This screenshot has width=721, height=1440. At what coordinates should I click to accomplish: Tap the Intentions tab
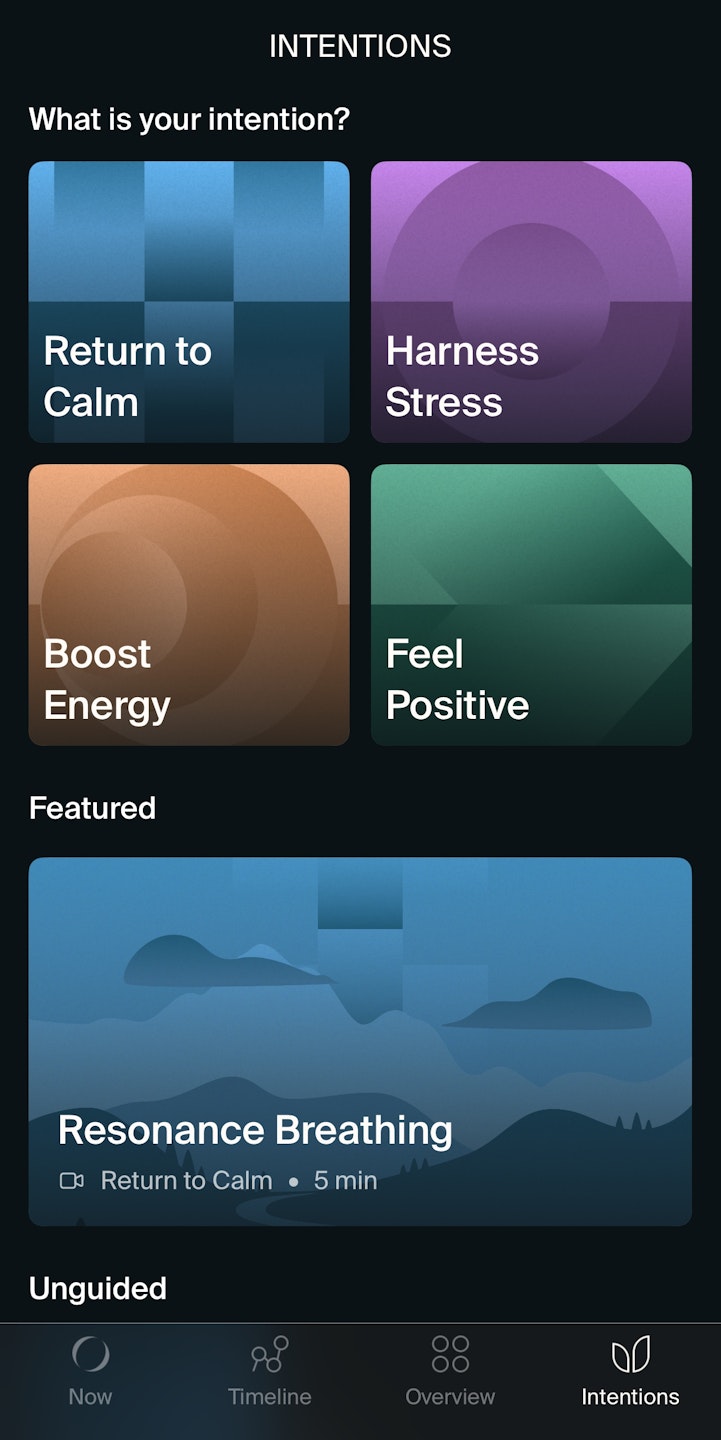(630, 1372)
